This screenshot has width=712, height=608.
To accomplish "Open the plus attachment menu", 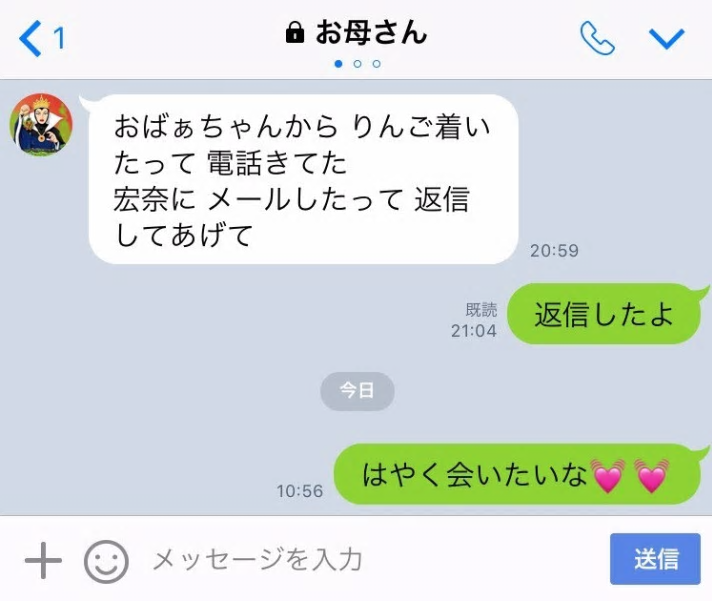I will coord(42,560).
